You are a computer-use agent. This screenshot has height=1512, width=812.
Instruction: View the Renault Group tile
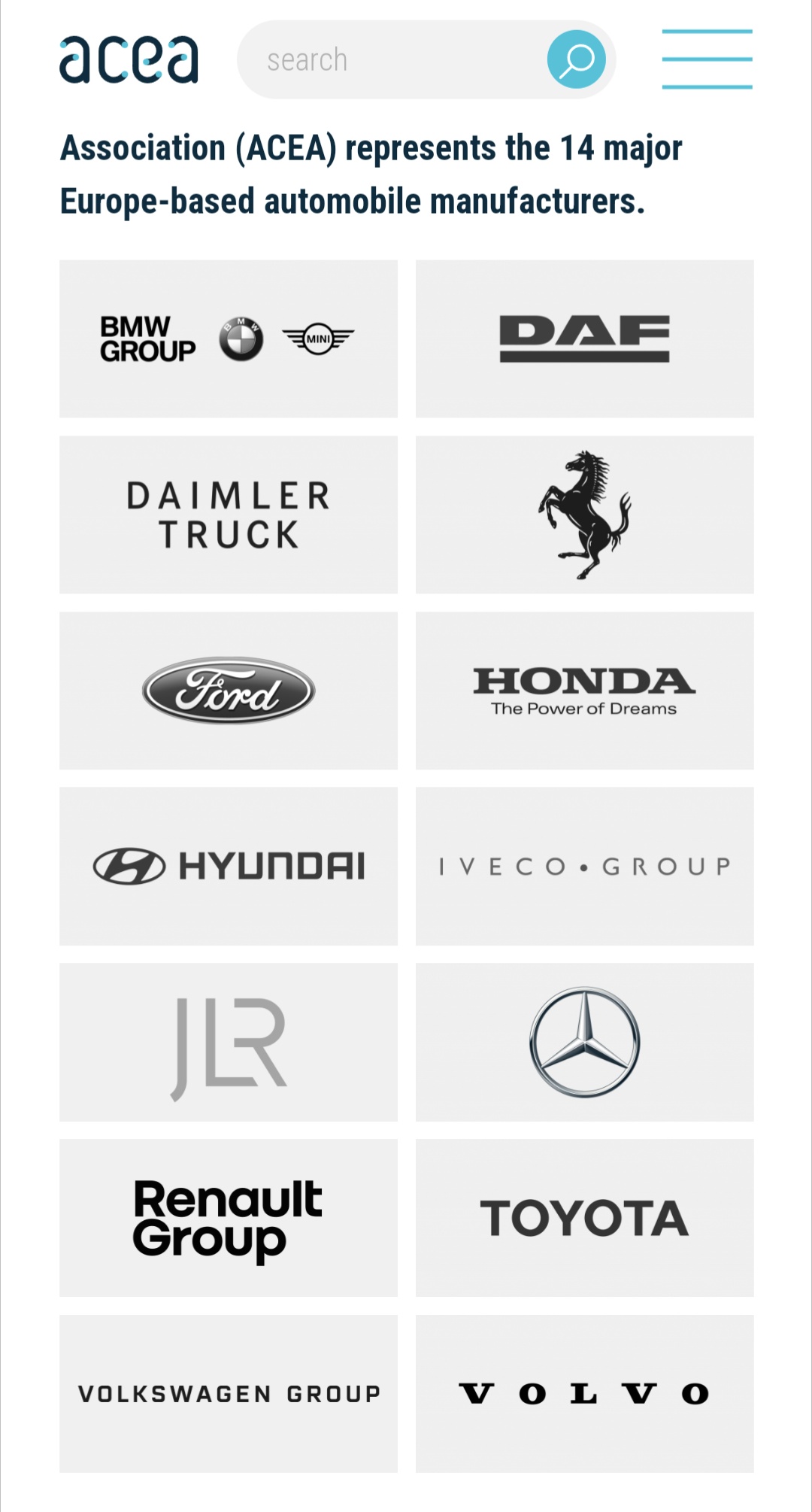(229, 1218)
